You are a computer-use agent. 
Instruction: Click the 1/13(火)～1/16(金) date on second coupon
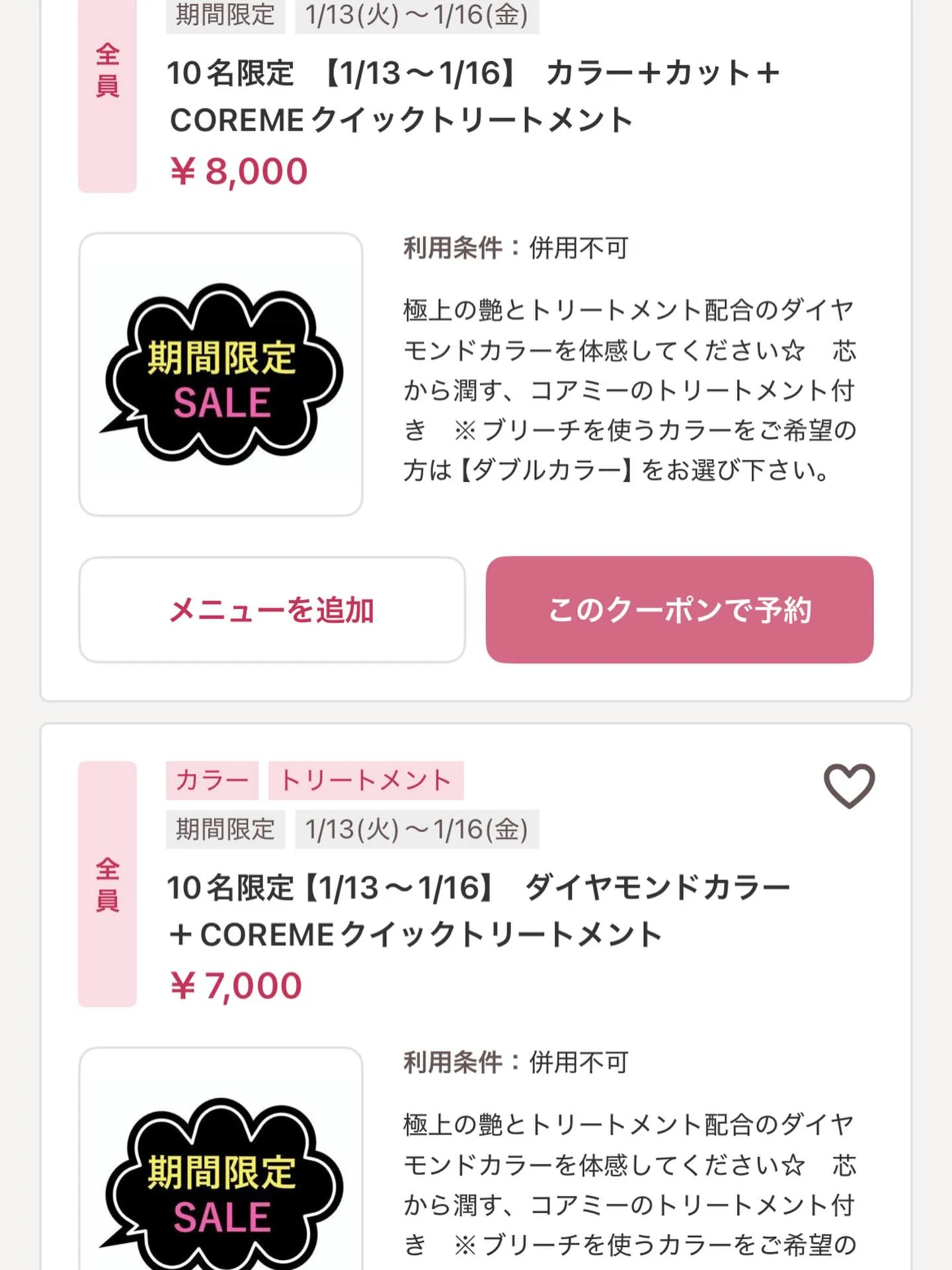(416, 827)
